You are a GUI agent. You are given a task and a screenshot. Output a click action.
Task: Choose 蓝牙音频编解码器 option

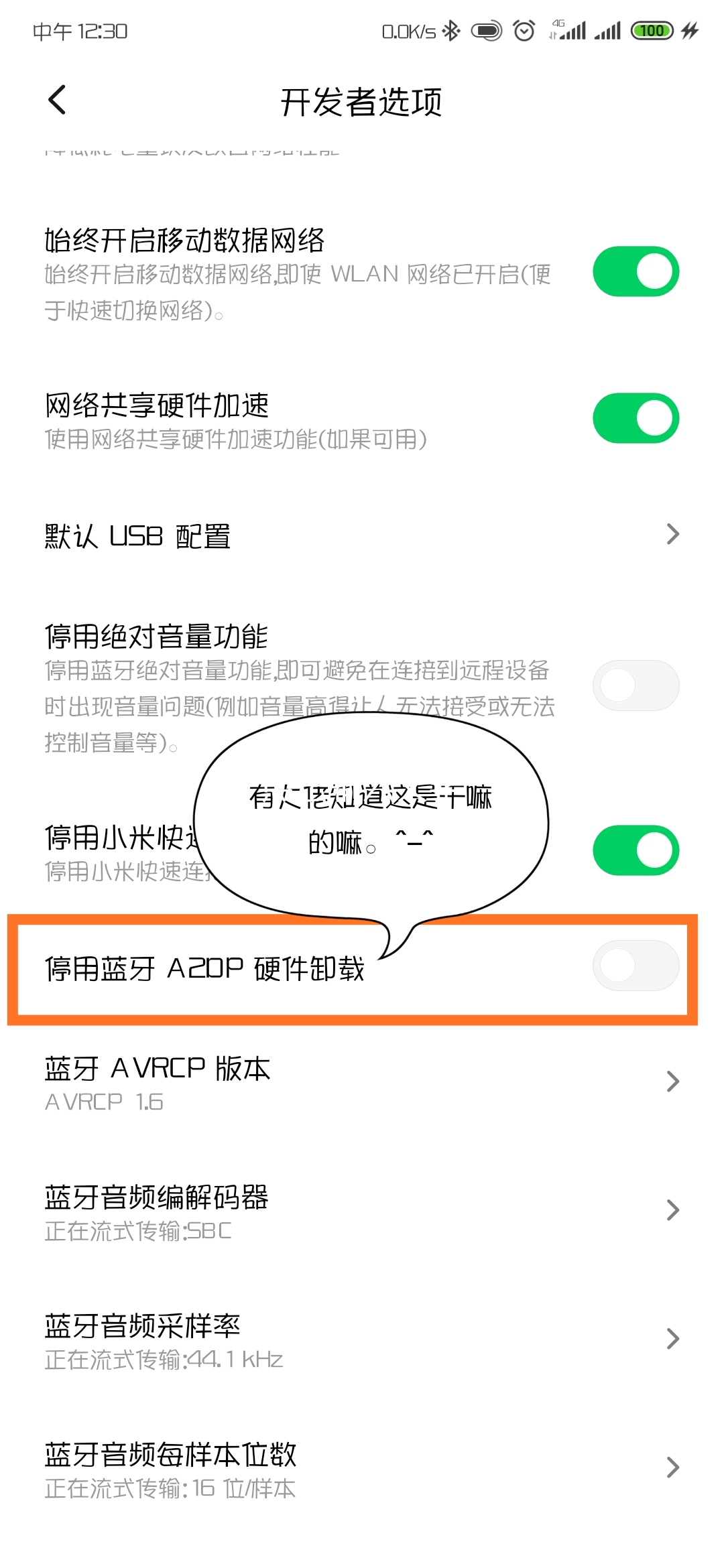362,1212
